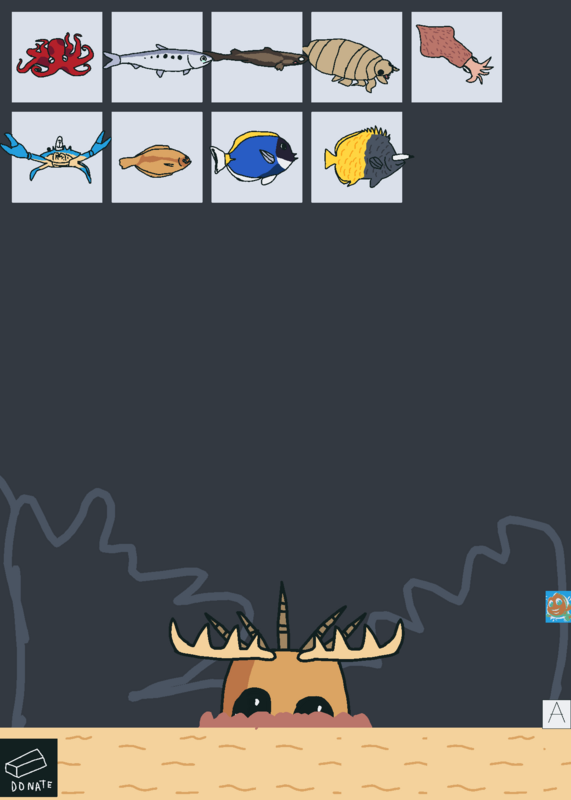Screen dimensions: 571x800
Task: Choose the blue tang fish tile
Action: point(257,157)
